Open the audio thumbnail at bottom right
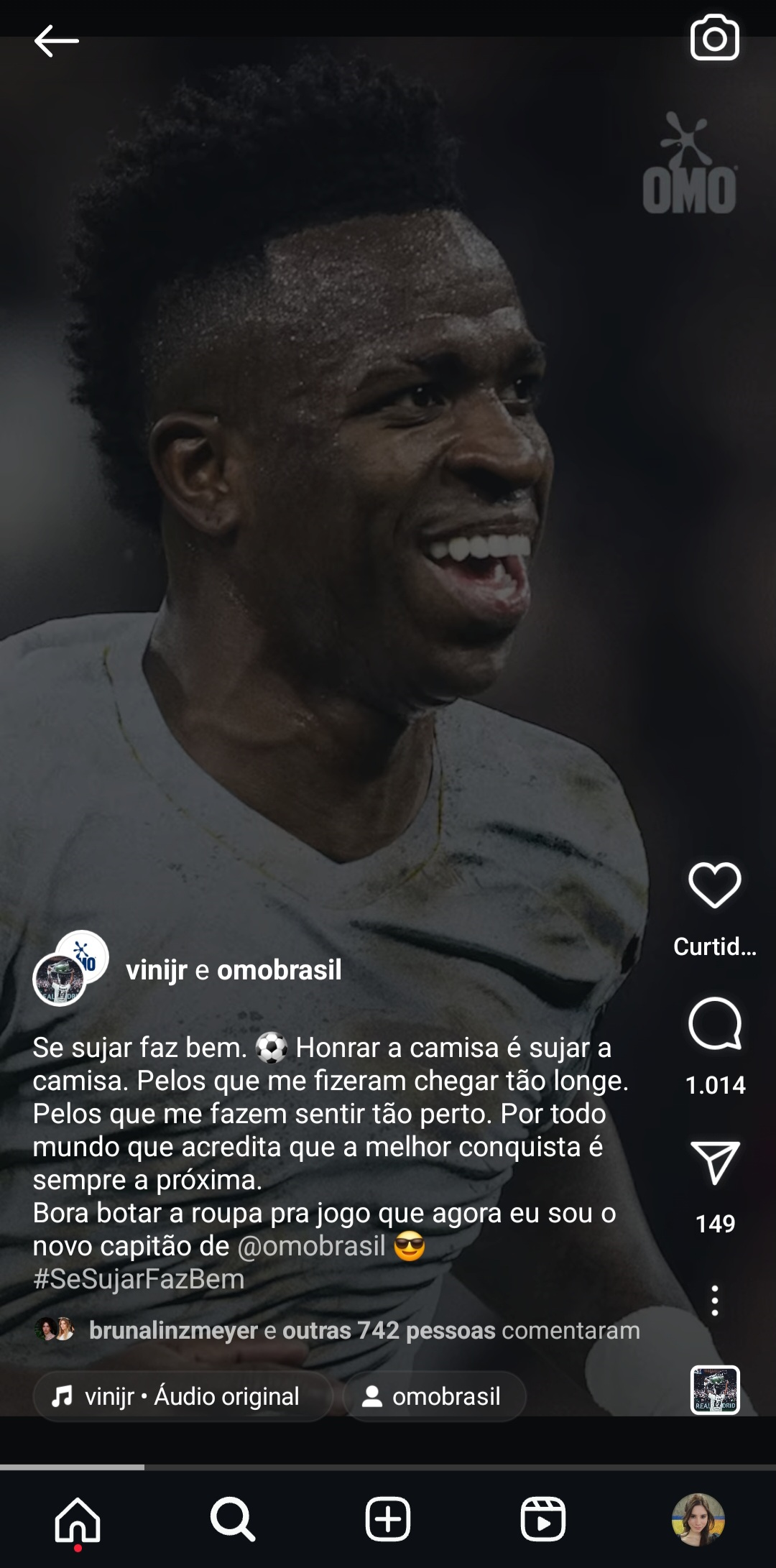776x1568 pixels. tap(714, 1389)
